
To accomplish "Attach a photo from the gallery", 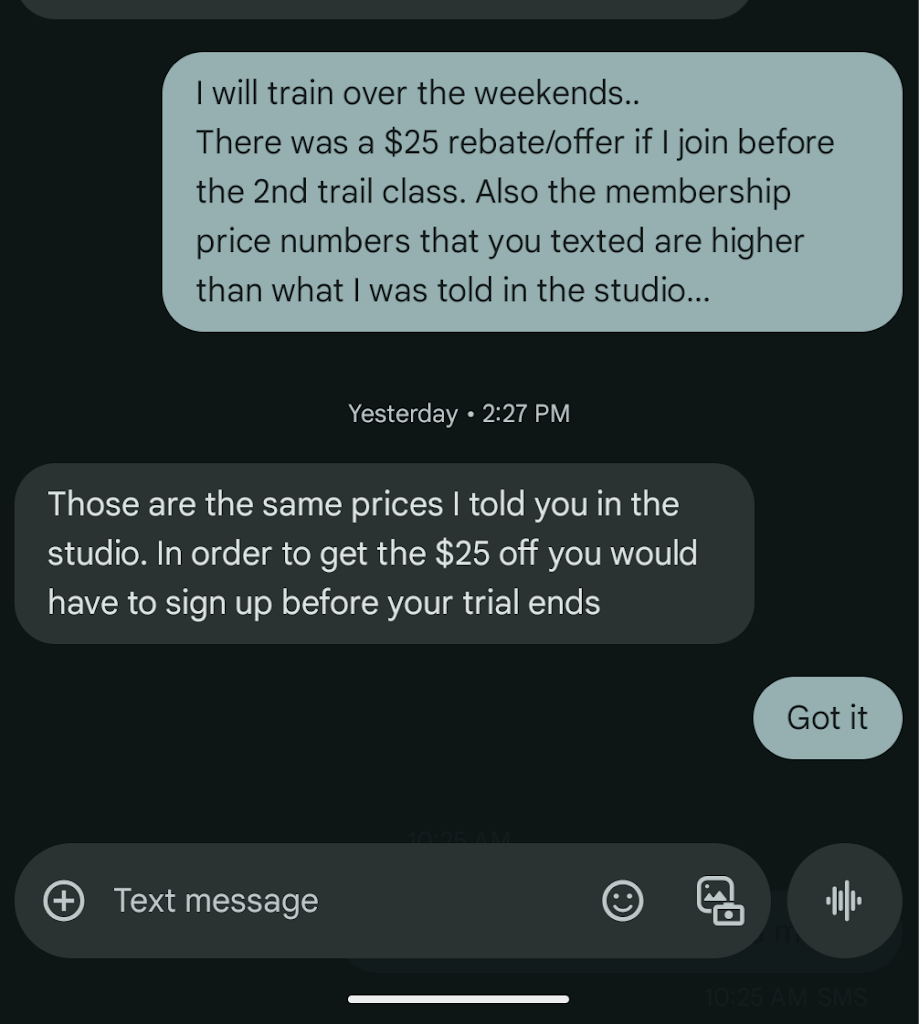I will (719, 901).
